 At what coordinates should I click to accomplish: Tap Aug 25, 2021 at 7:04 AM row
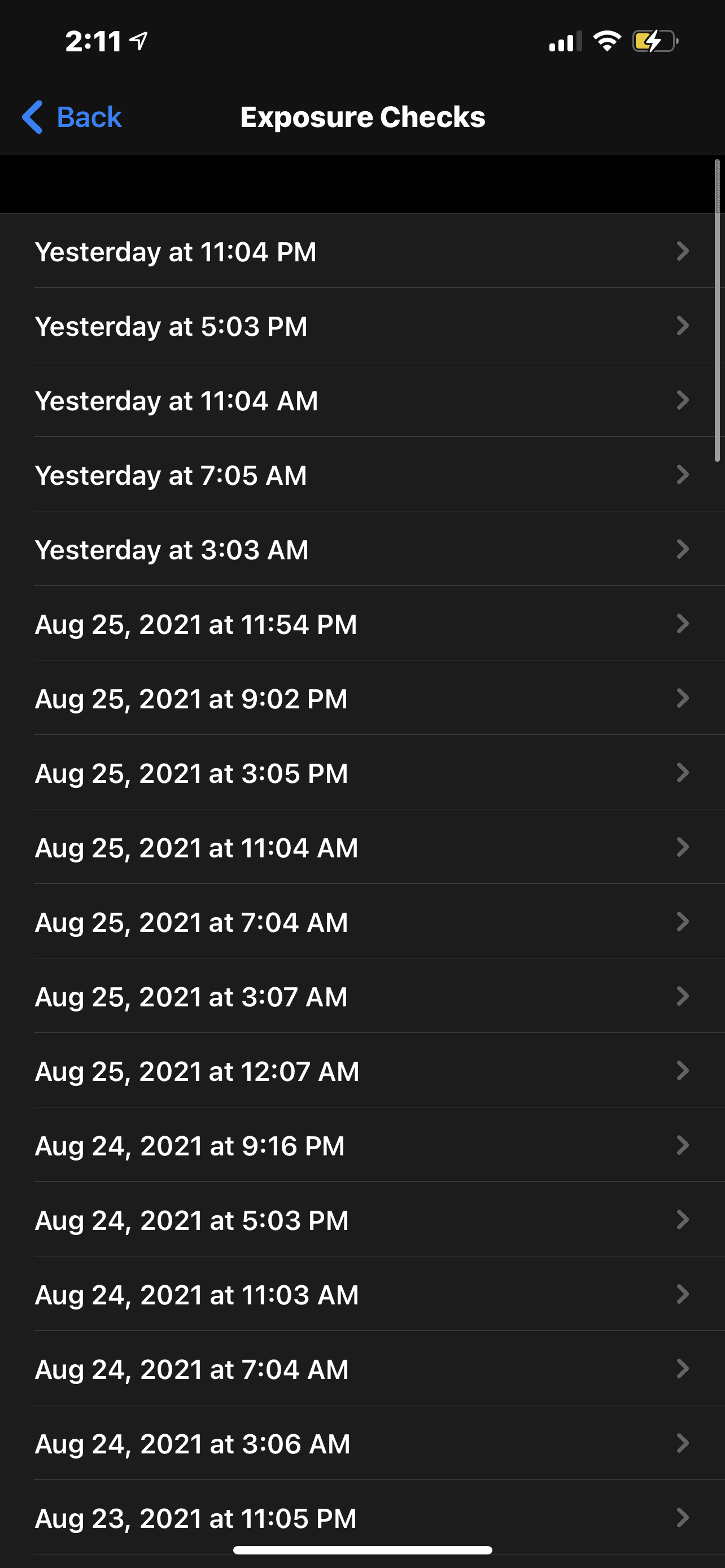(361, 922)
